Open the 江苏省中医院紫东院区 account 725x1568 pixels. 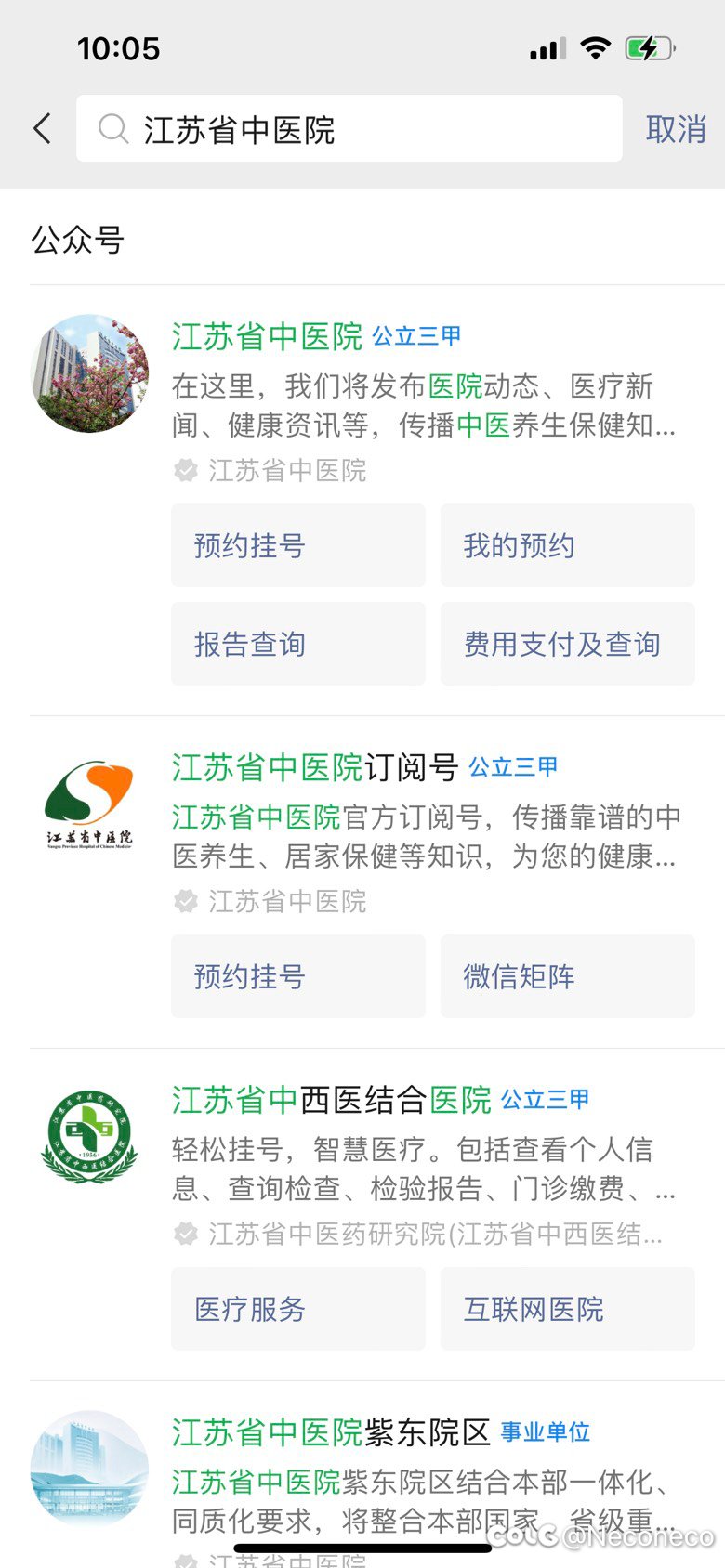tap(331, 1432)
